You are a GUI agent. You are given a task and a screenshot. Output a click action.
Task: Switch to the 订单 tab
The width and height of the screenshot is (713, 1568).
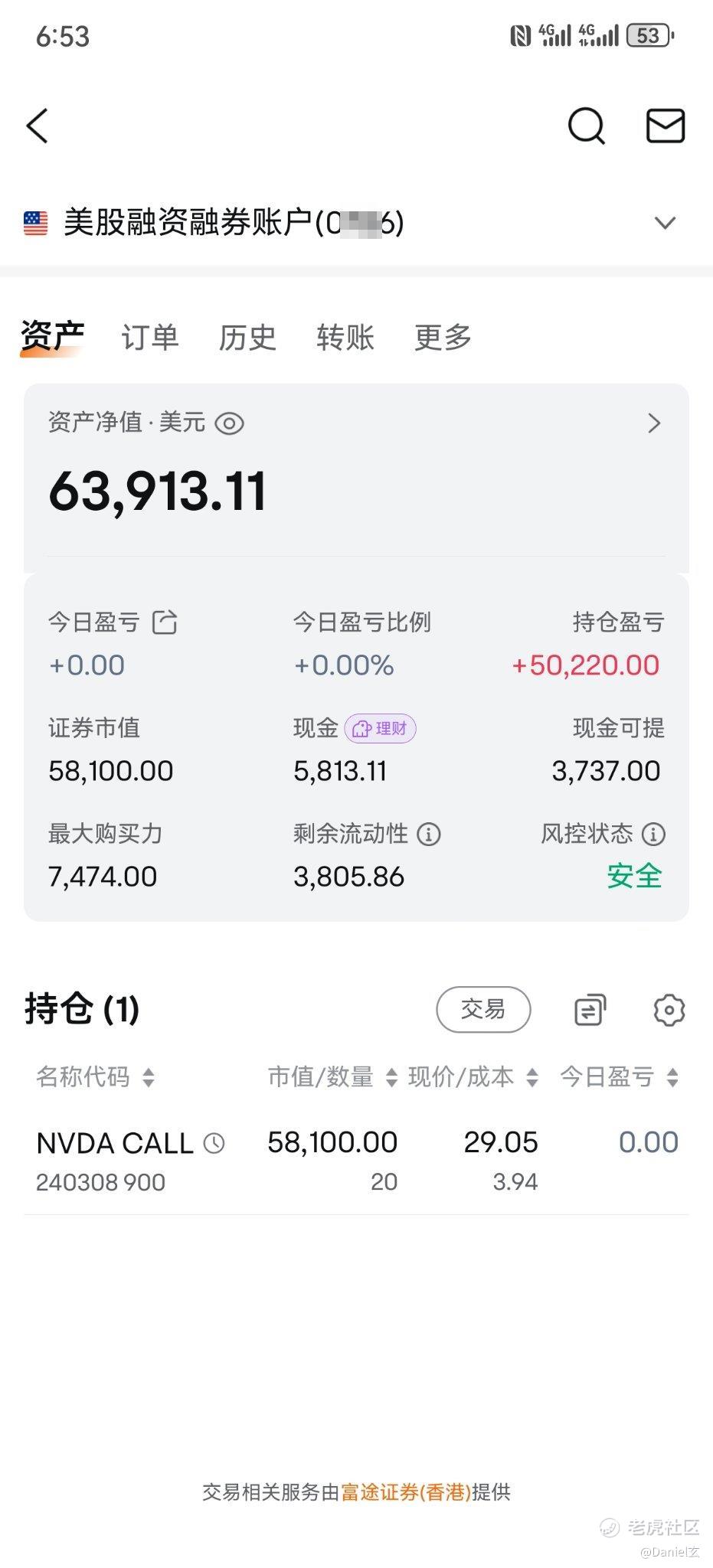[x=150, y=337]
